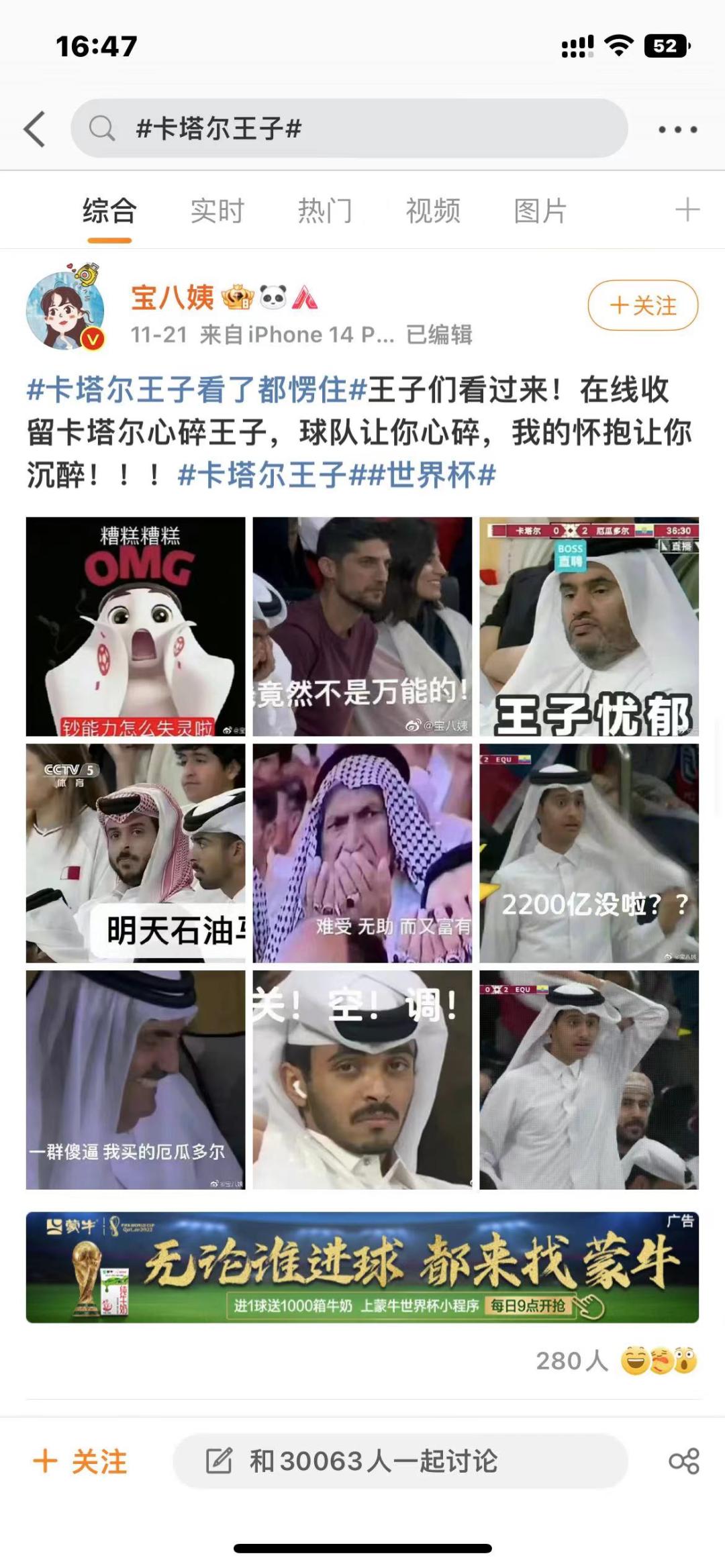This screenshot has height=1568, width=725.
Task: Switch to the 图片 tab
Action: 540,211
